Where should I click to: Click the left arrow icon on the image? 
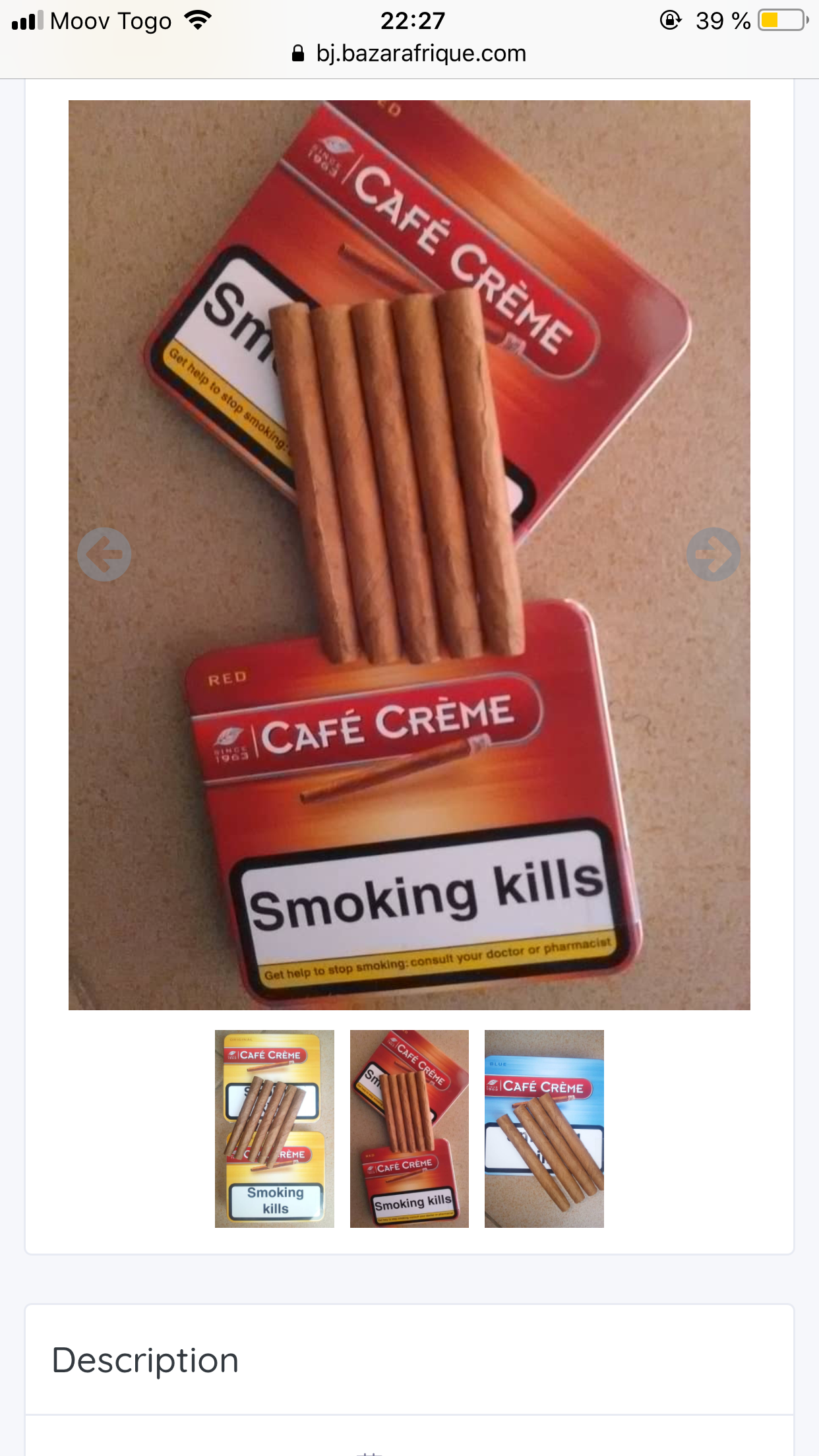[104, 555]
